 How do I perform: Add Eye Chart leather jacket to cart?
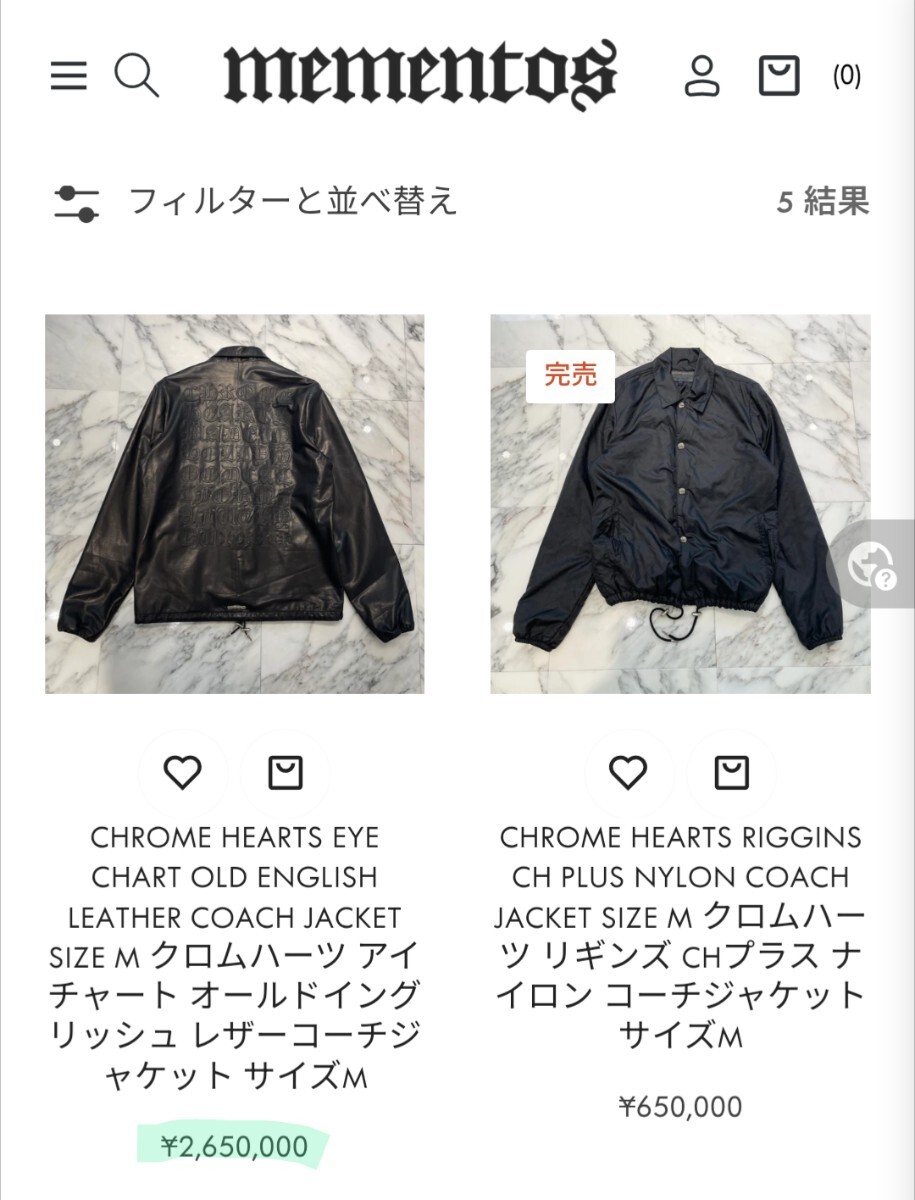(286, 772)
